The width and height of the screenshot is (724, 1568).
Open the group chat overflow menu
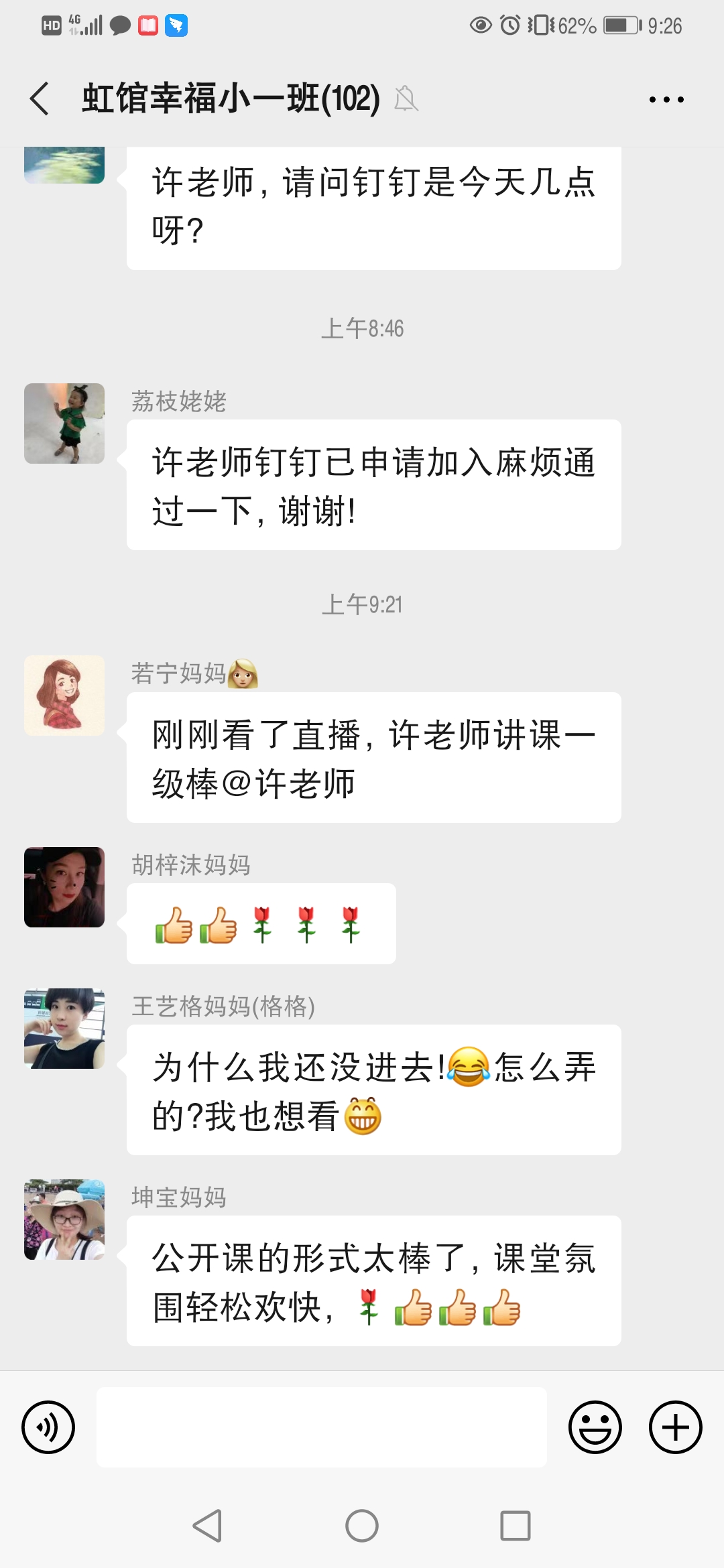(666, 100)
